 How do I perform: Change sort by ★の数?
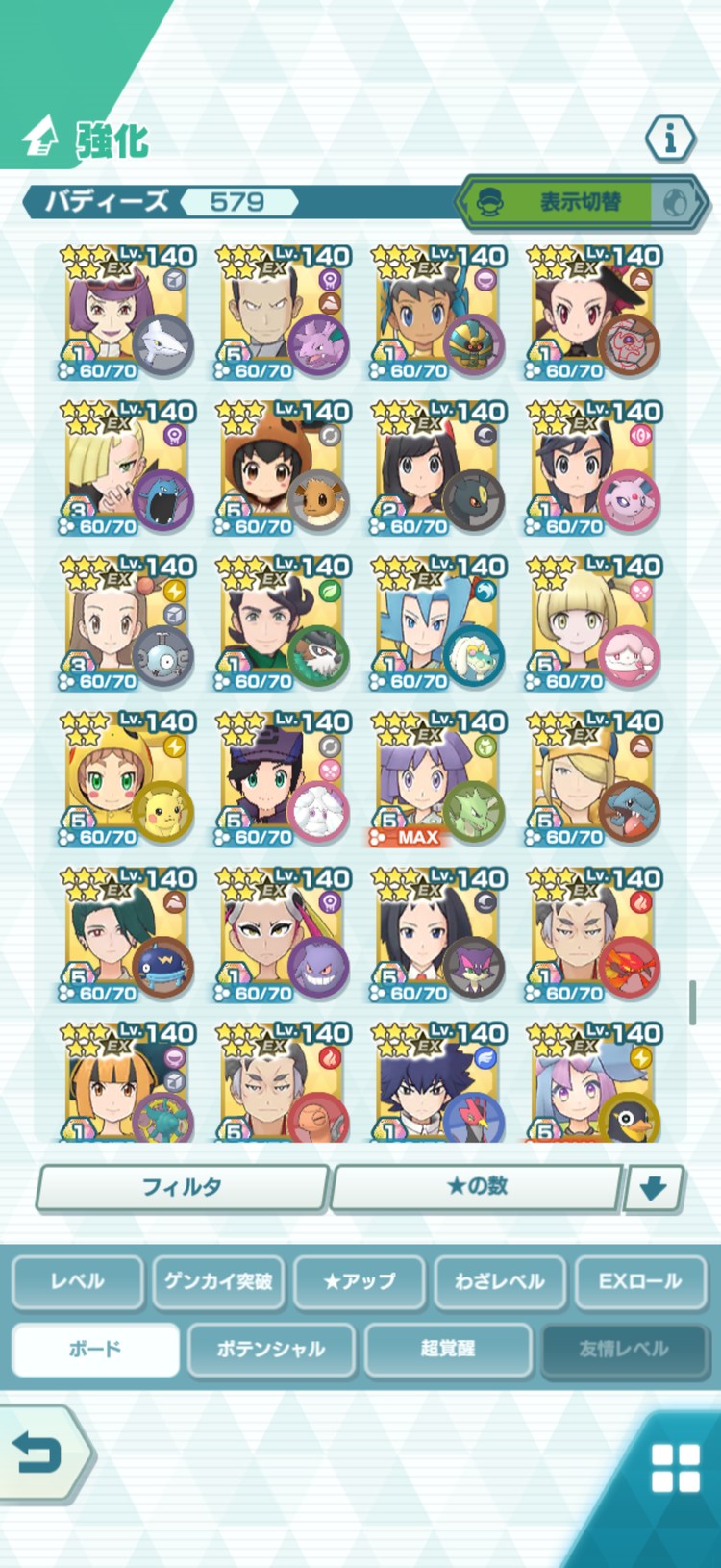click(x=477, y=1187)
